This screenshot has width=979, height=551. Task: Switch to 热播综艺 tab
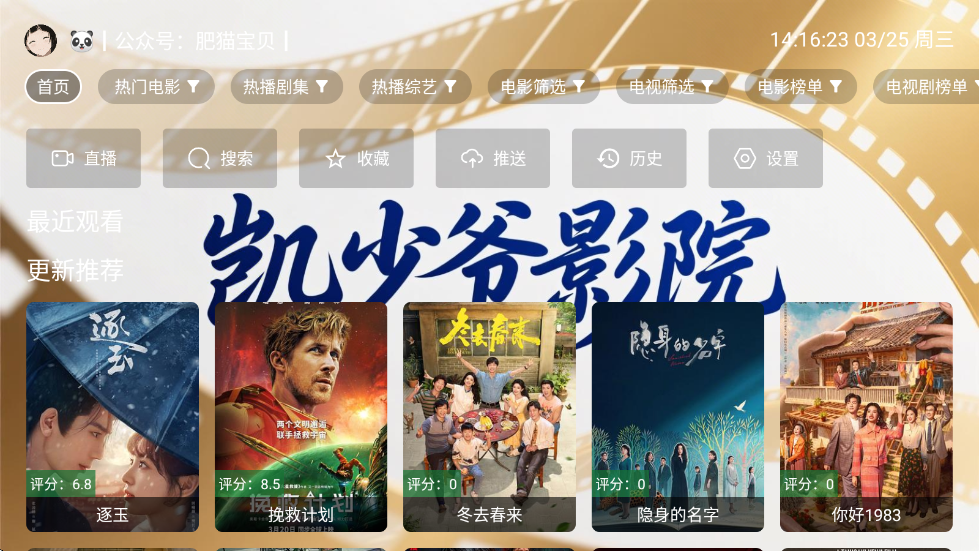(414, 87)
